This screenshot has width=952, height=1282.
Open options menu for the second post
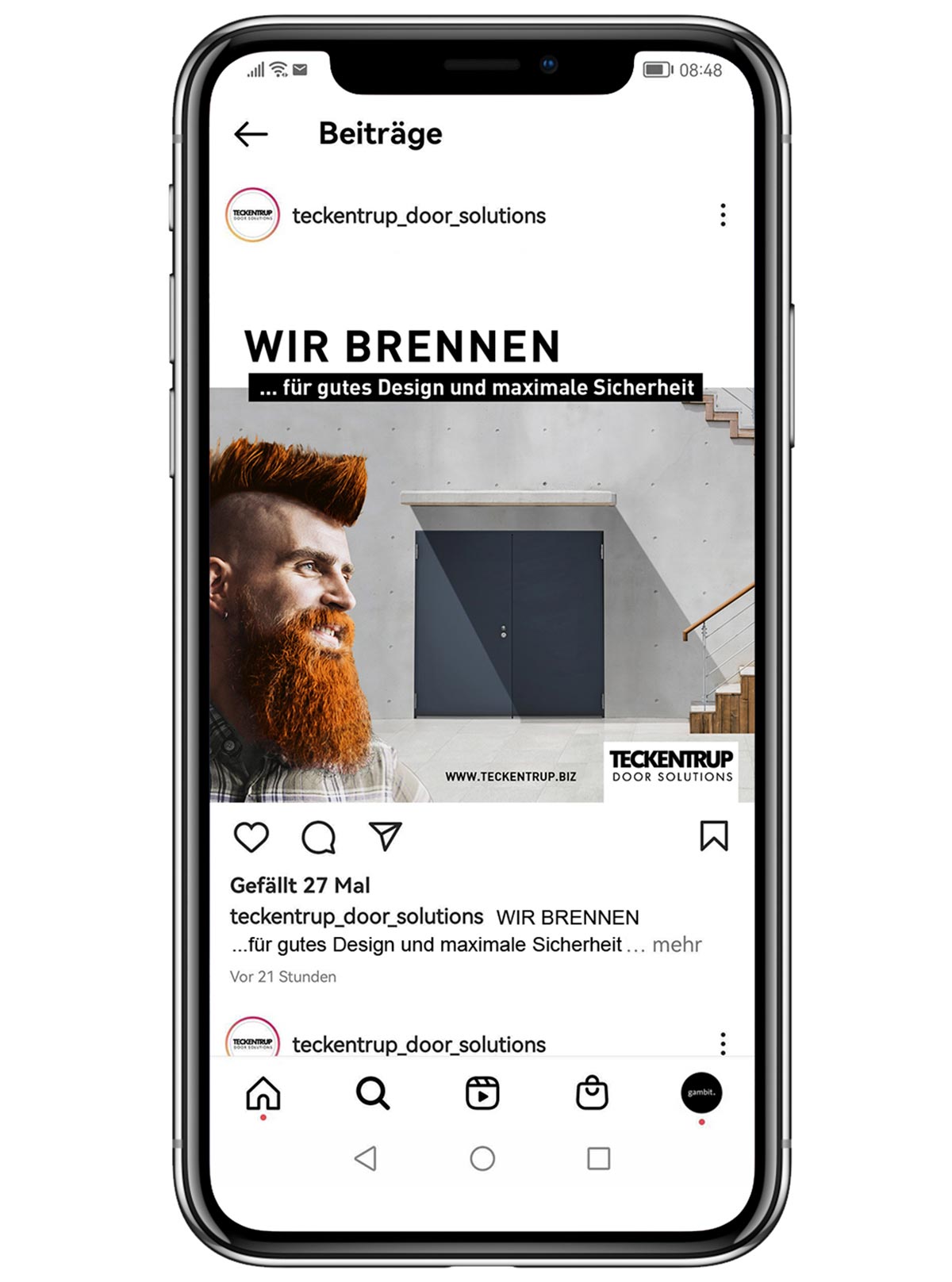pos(722,1043)
